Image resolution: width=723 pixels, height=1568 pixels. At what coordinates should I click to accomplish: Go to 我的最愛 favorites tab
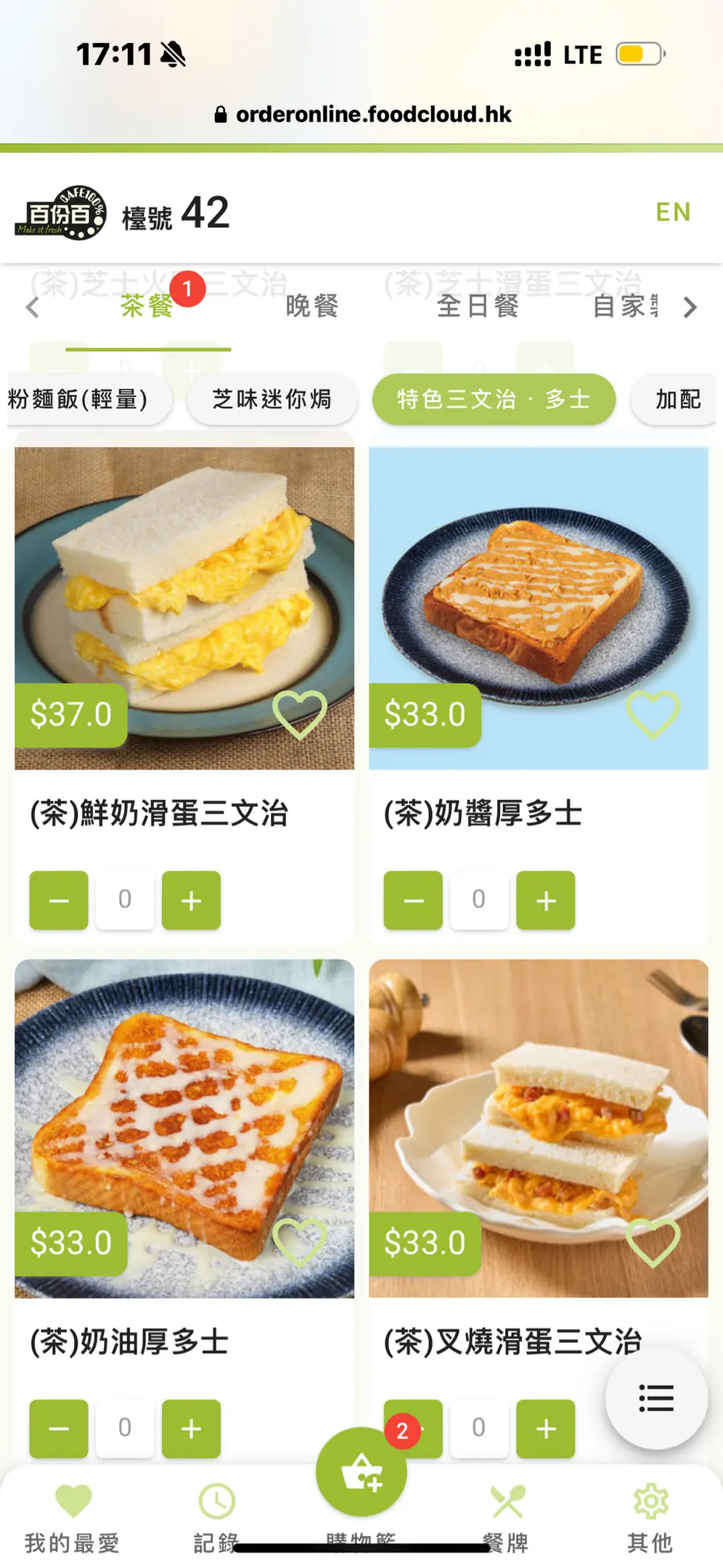coord(73,1517)
